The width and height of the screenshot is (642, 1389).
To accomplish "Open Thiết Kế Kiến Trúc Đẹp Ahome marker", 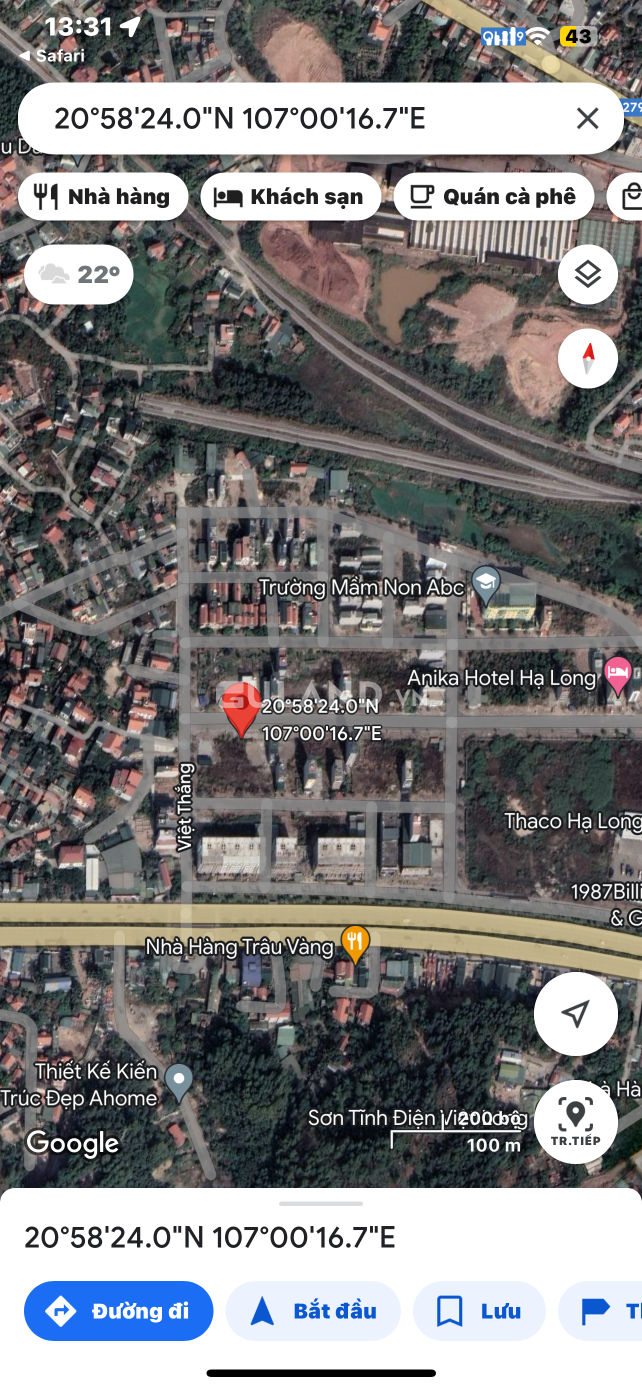I will click(179, 1080).
